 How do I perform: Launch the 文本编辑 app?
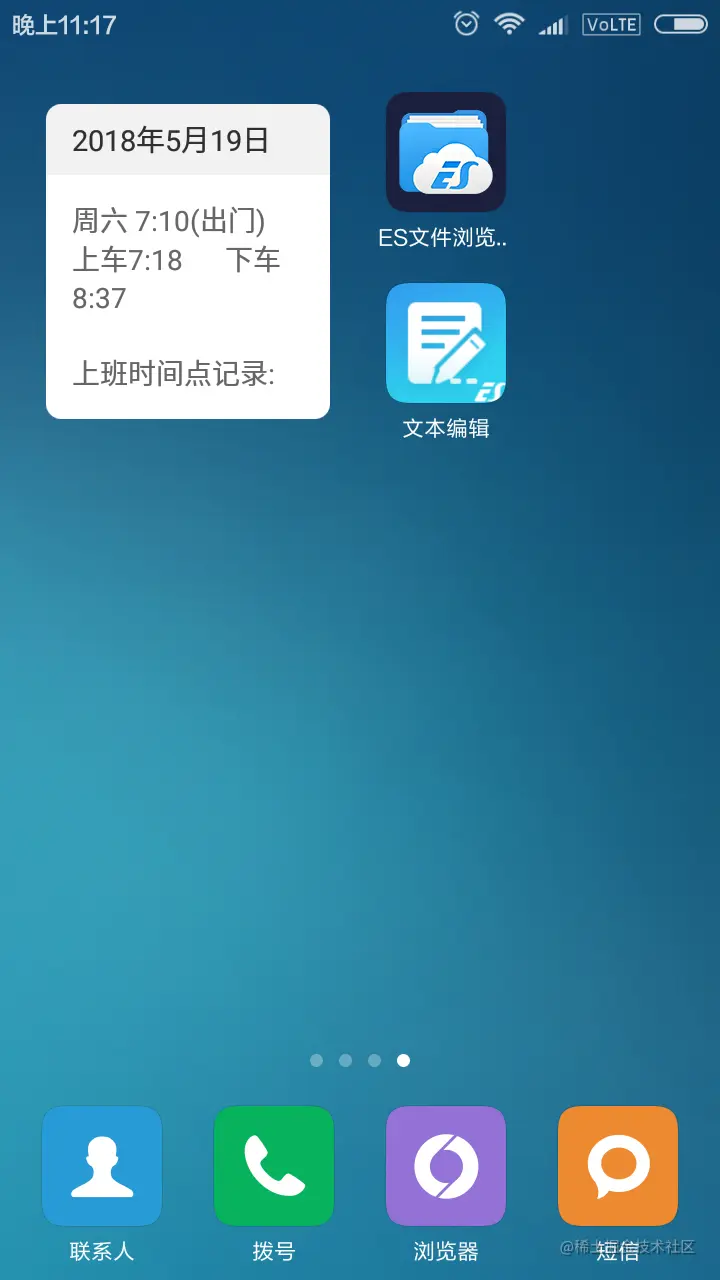coord(446,343)
